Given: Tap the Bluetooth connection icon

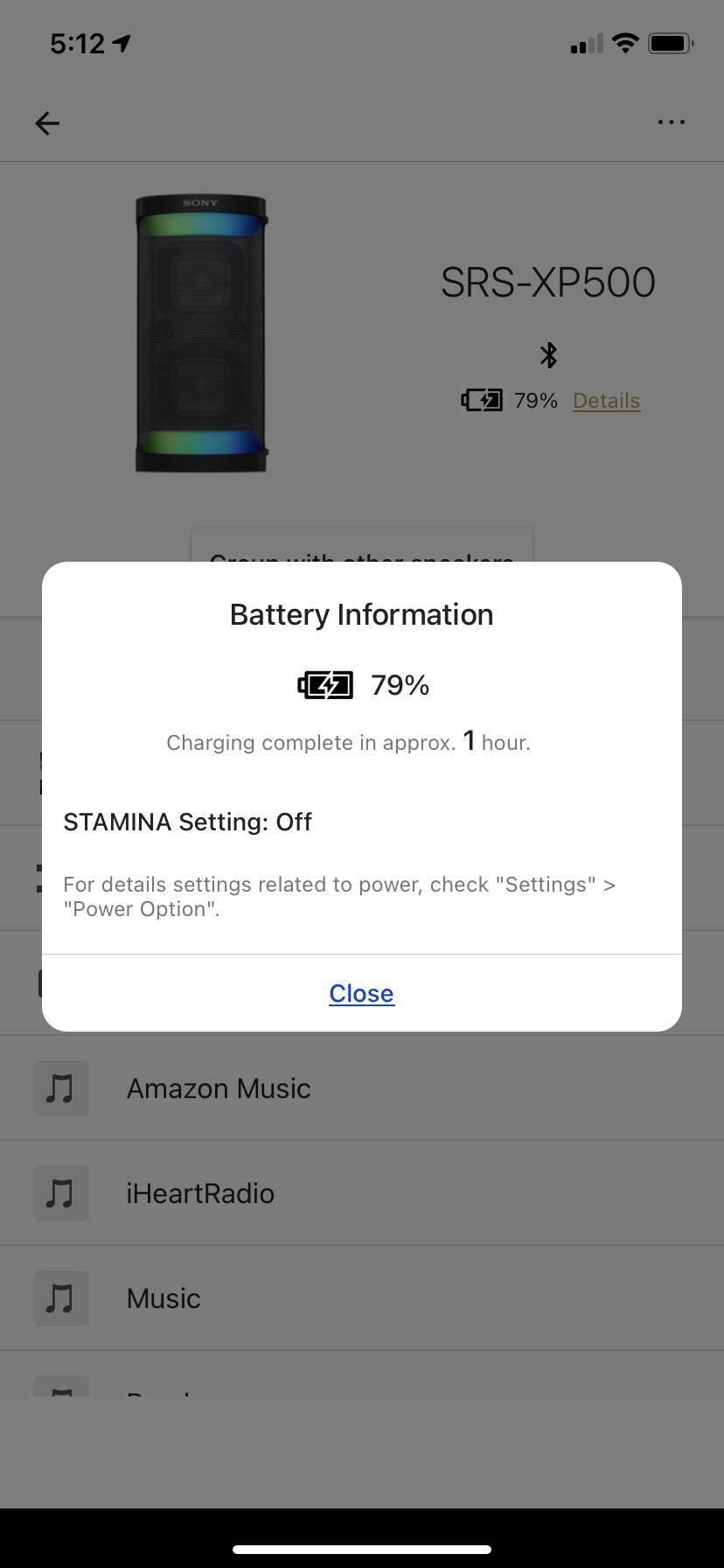Looking at the screenshot, I should (549, 355).
